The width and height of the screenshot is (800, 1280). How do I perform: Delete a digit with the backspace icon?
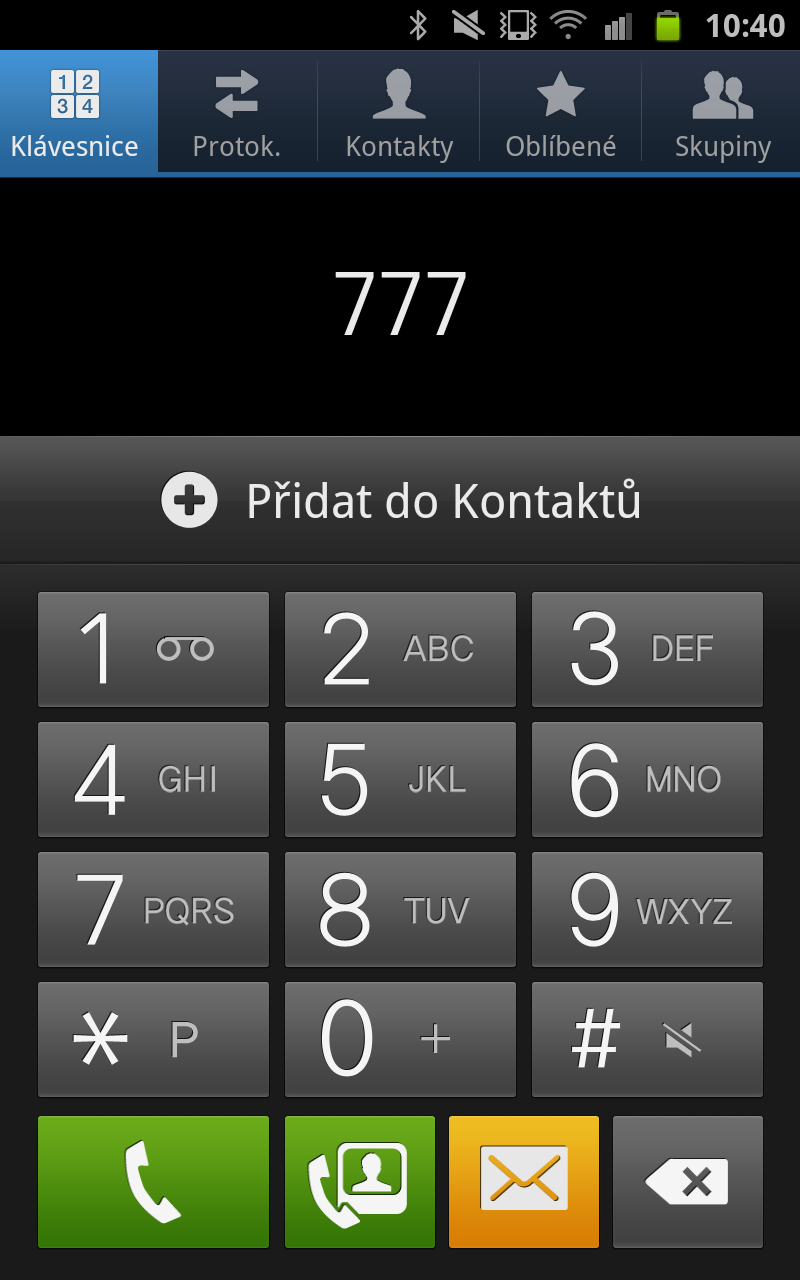(x=687, y=1182)
